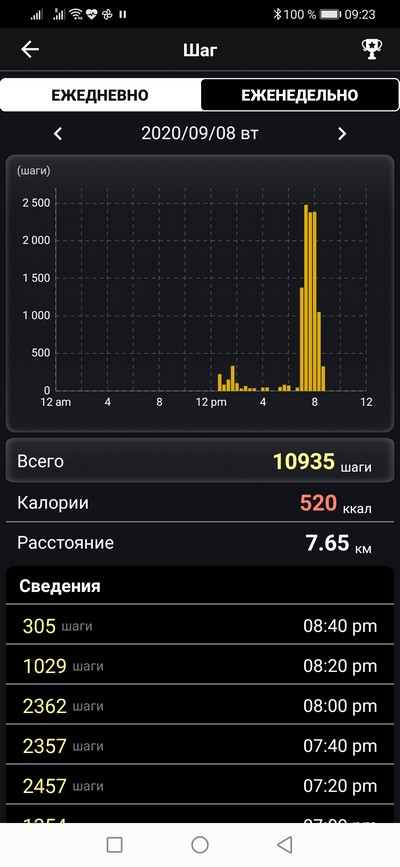Go to the next day
400x867 pixels.
pyautogui.click(x=342, y=133)
